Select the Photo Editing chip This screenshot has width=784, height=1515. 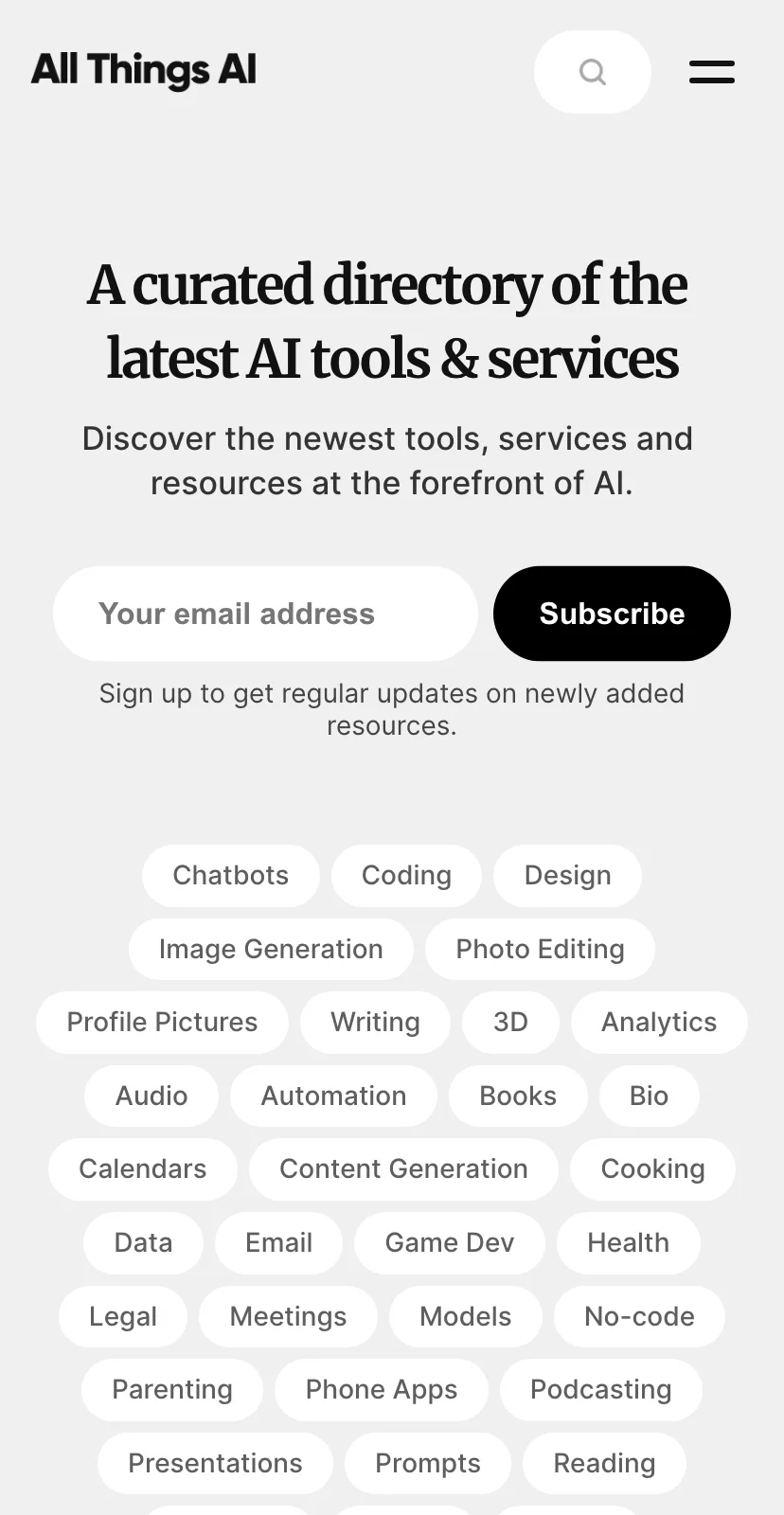[x=540, y=949]
